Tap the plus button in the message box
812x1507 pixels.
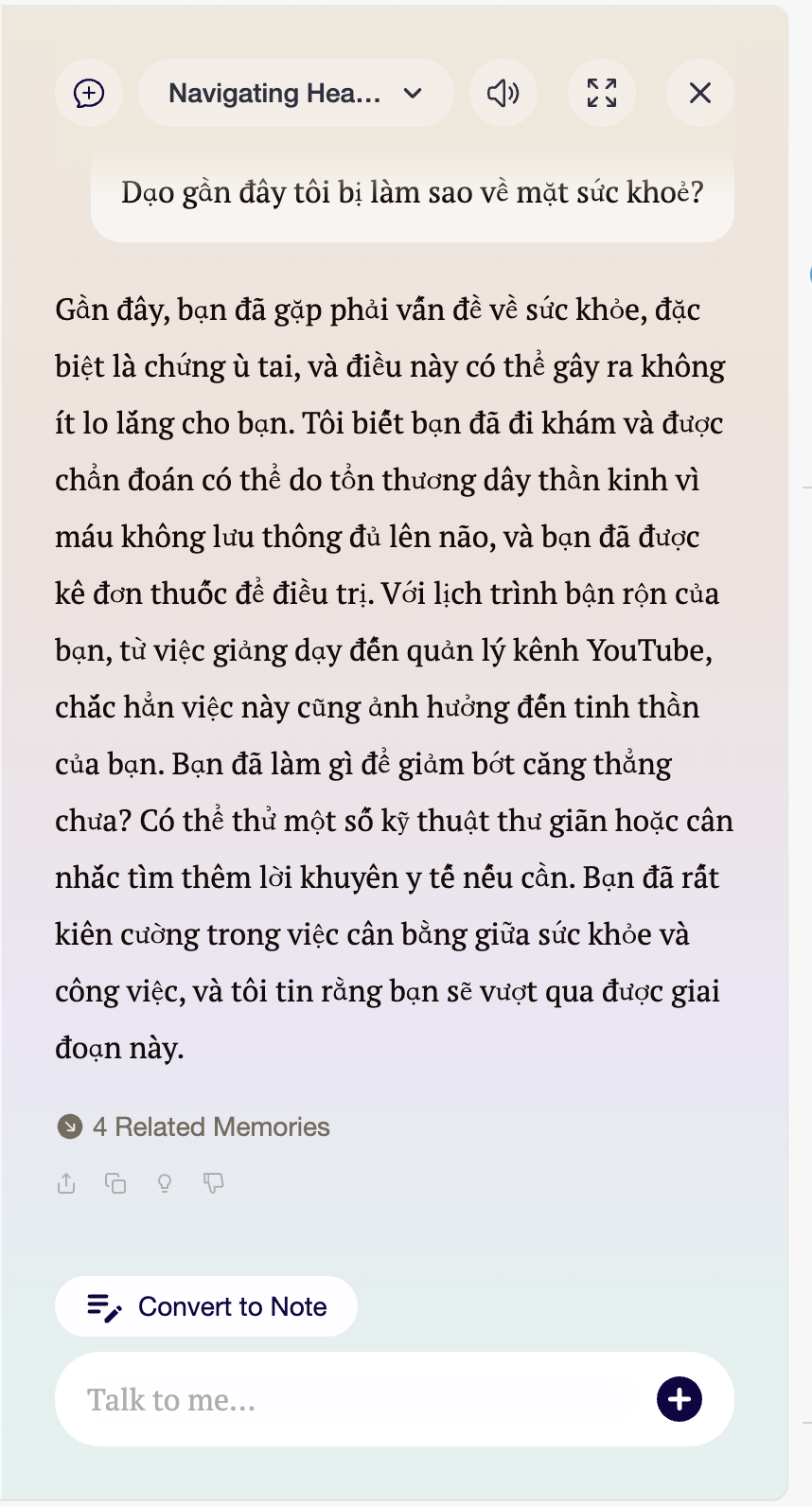(x=680, y=1399)
